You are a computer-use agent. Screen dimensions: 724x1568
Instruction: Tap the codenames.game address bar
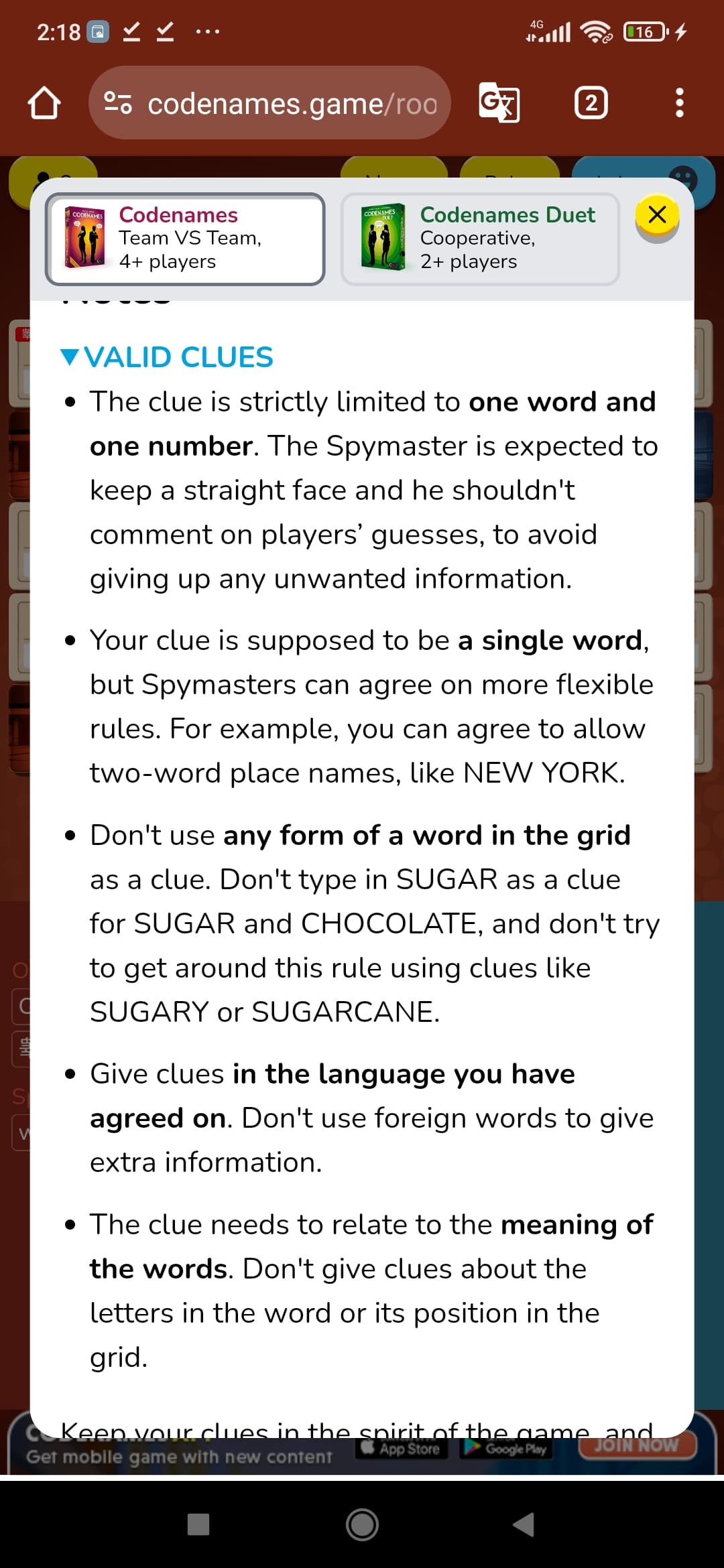click(269, 103)
